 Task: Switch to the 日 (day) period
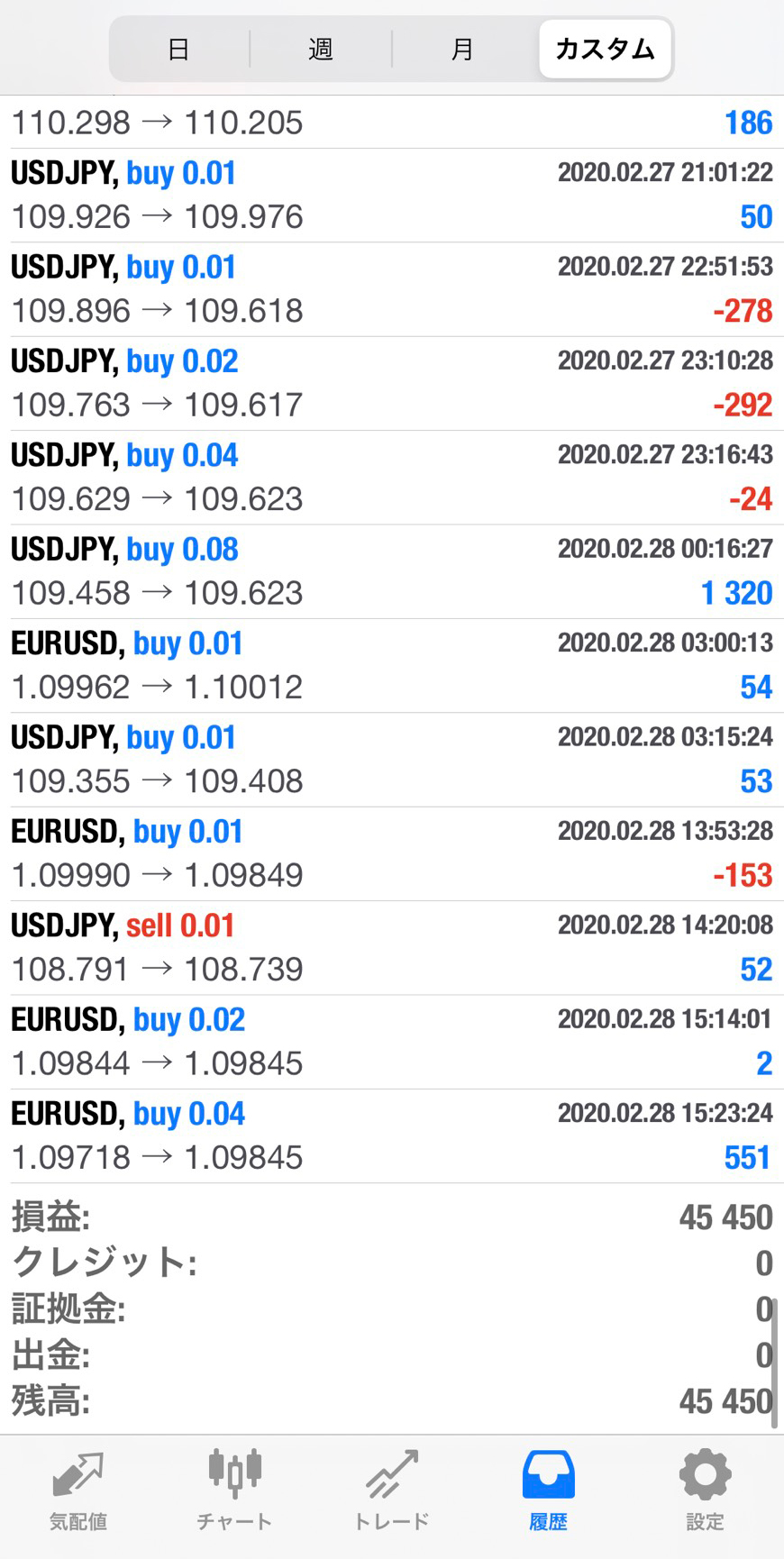pos(178,49)
